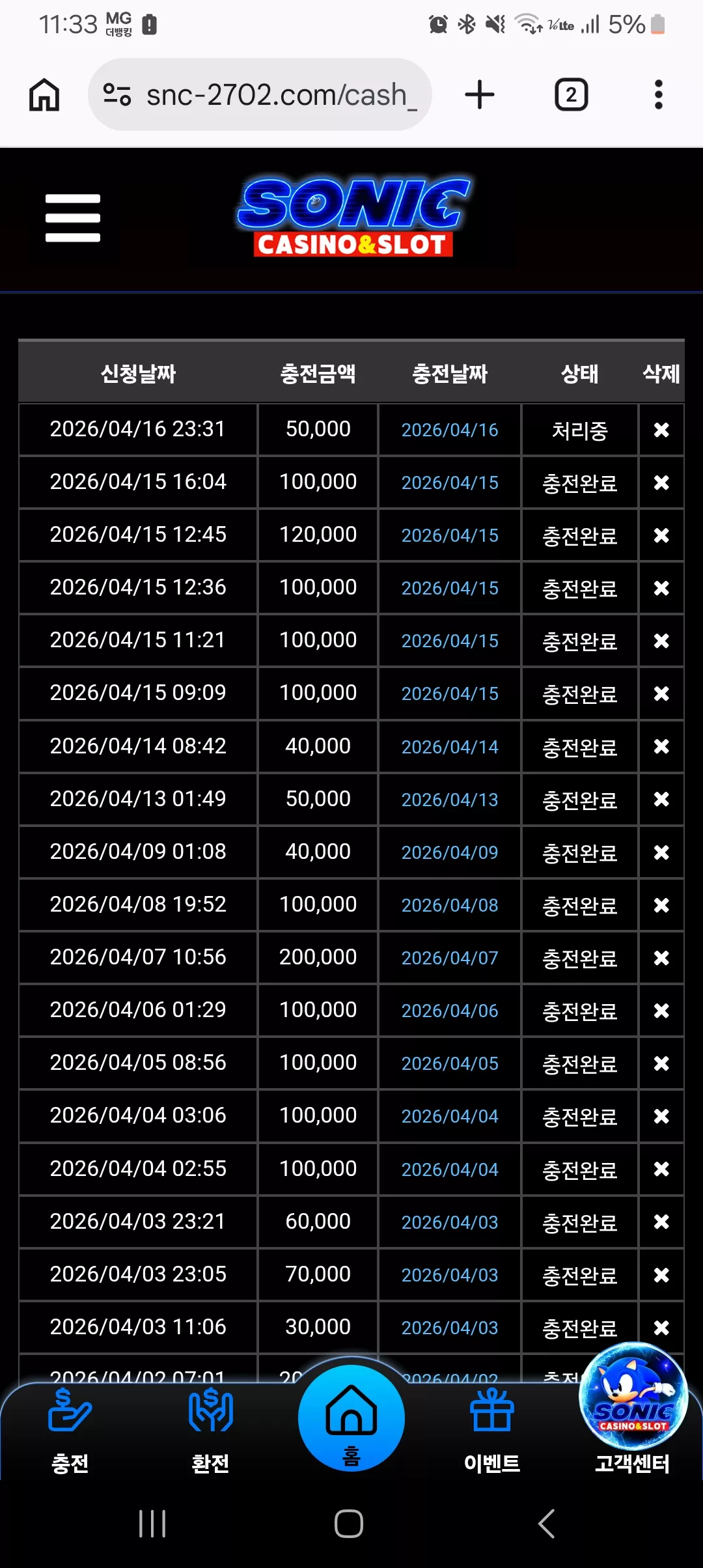
Task: Open the tab switcher showing 2 tabs
Action: [571, 94]
